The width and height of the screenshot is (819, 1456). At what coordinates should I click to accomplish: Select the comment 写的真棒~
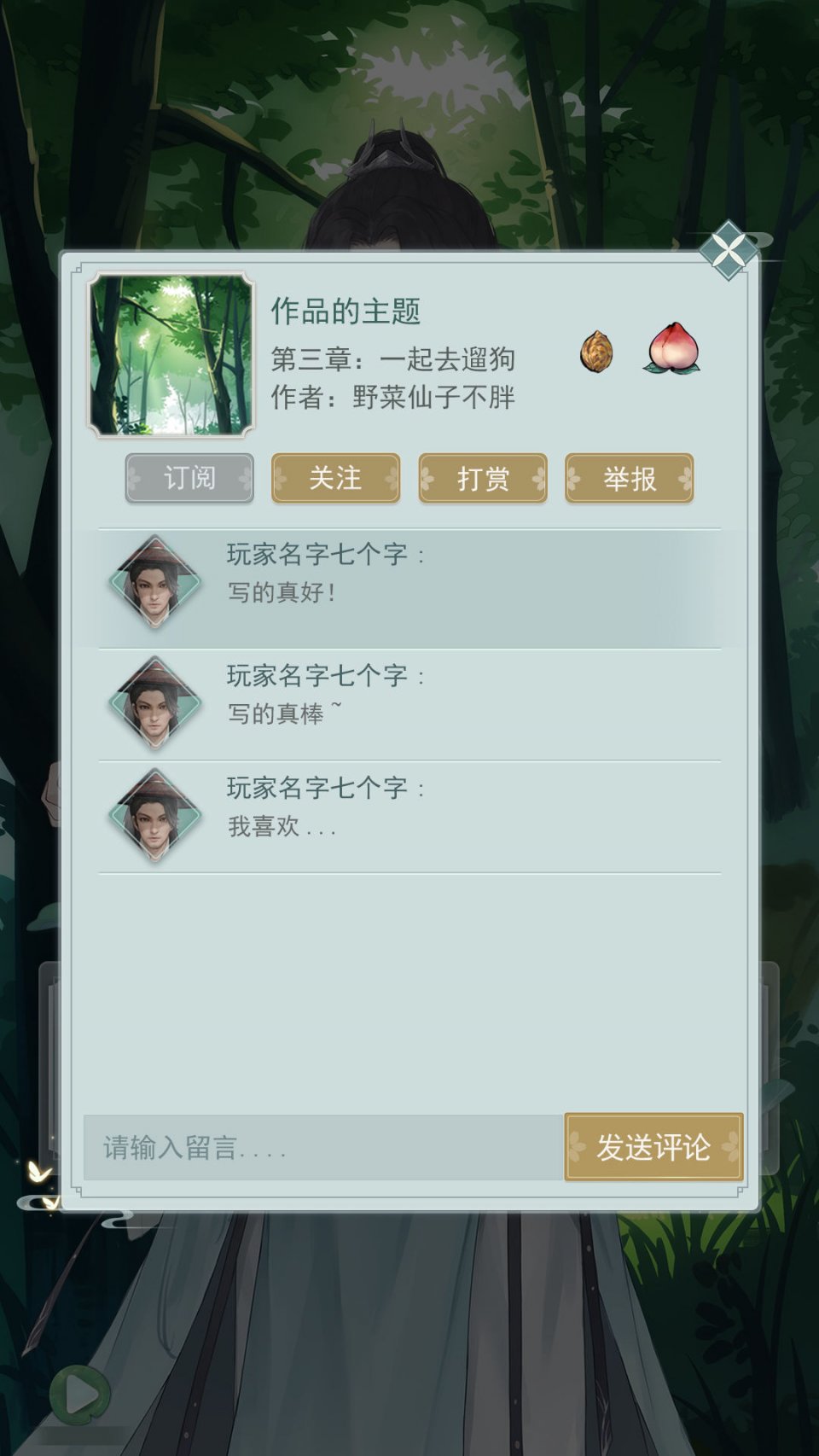[409, 705]
